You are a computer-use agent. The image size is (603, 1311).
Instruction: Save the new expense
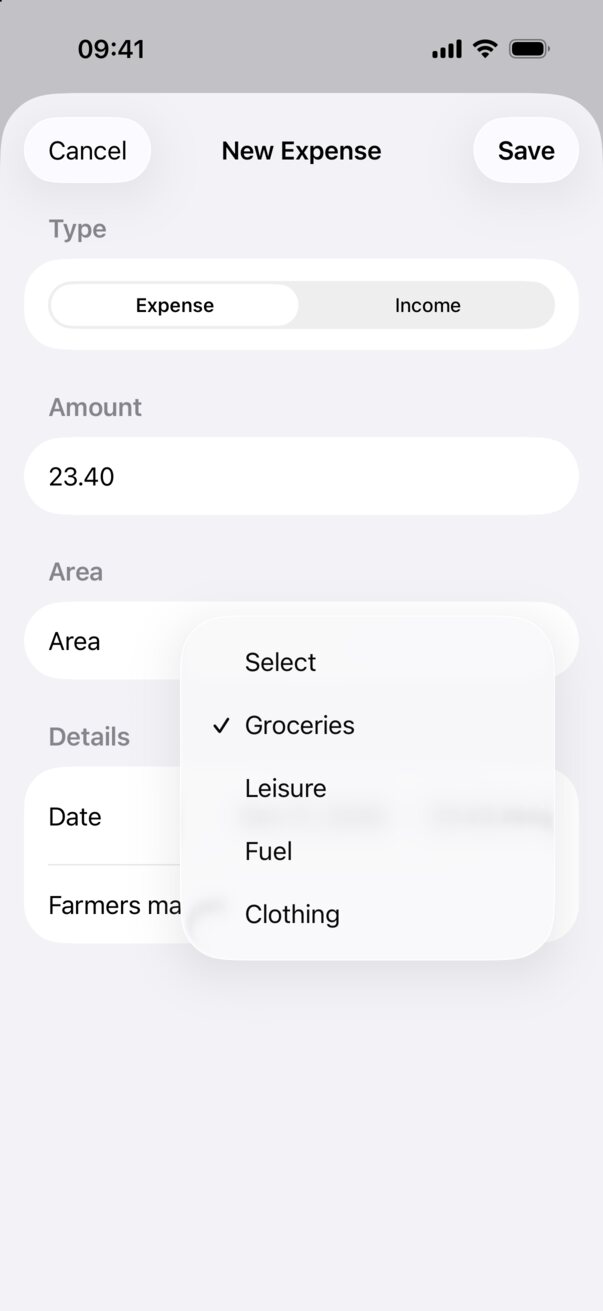526,151
